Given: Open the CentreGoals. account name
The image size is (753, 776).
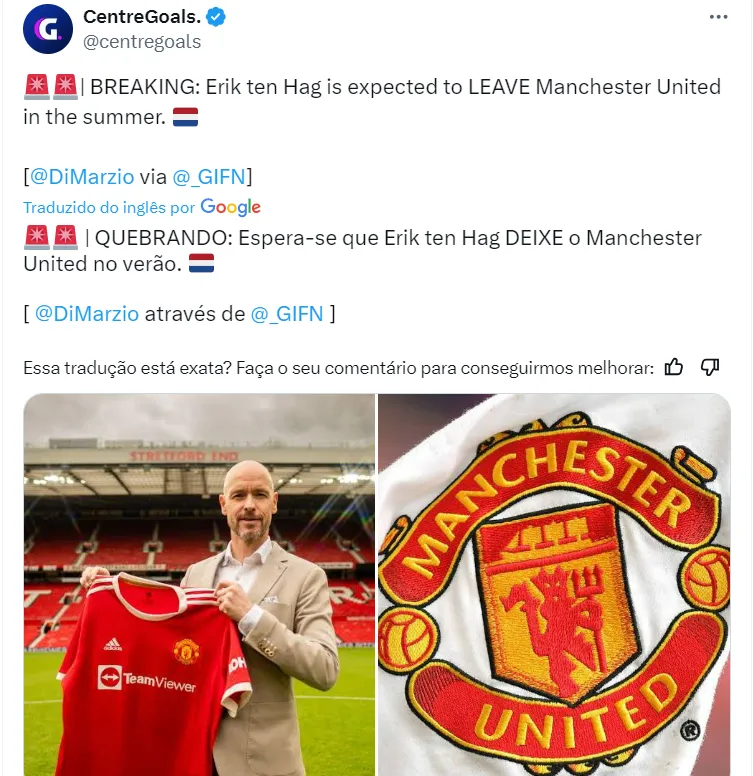Looking at the screenshot, I should pyautogui.click(x=143, y=17).
